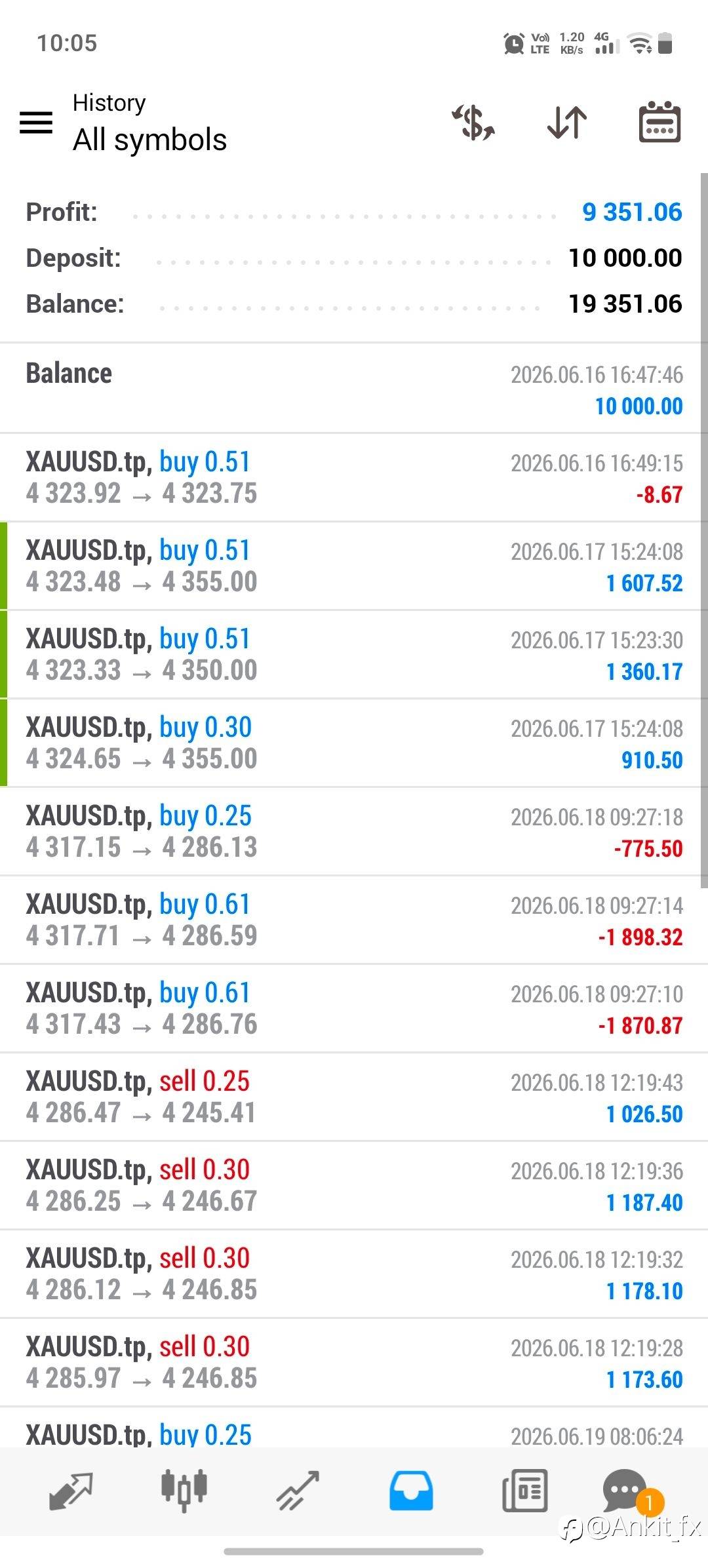Switch to the Quotes tab
Viewport: 708px width, 1568px height.
coord(71,1491)
